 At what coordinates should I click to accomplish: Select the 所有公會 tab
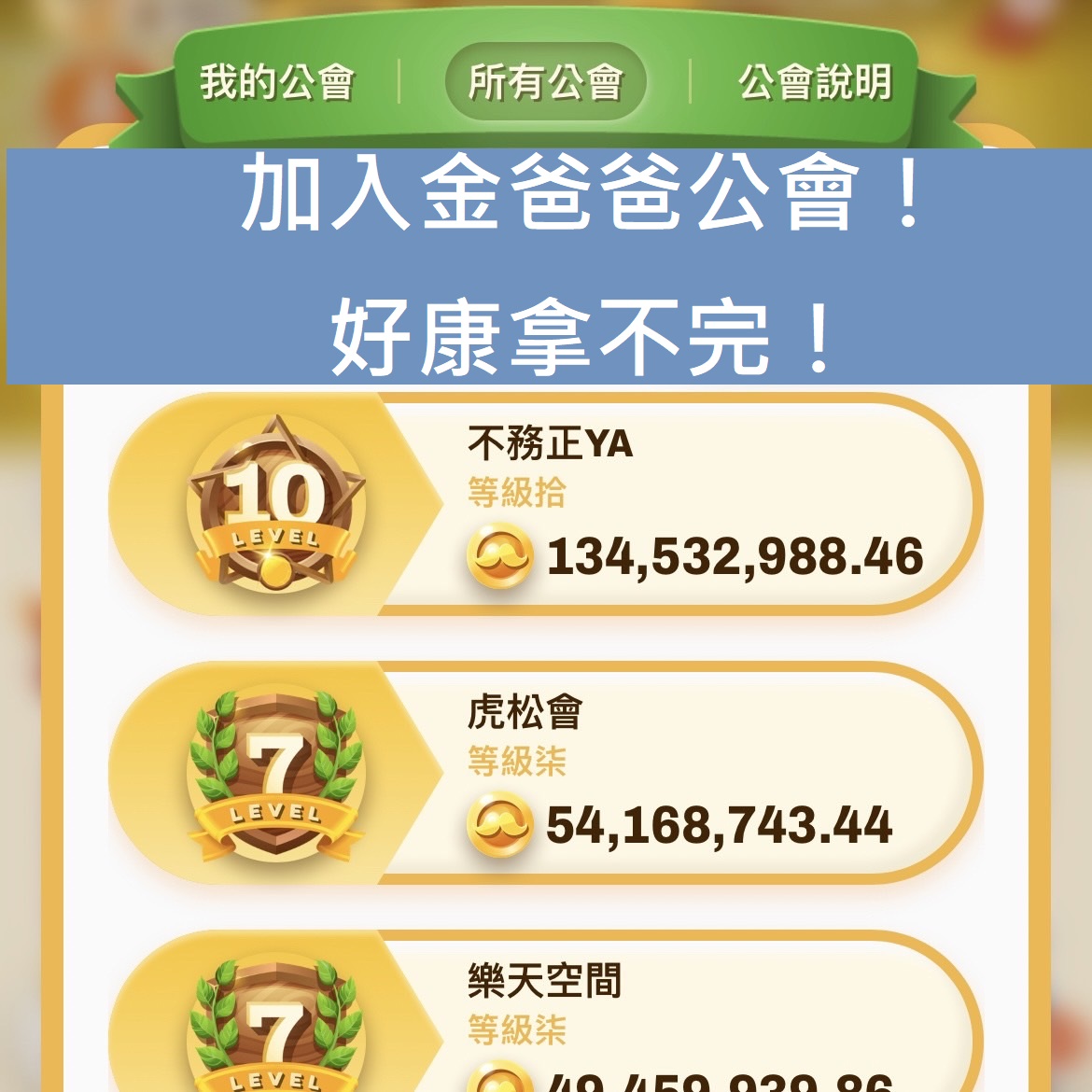tap(545, 82)
